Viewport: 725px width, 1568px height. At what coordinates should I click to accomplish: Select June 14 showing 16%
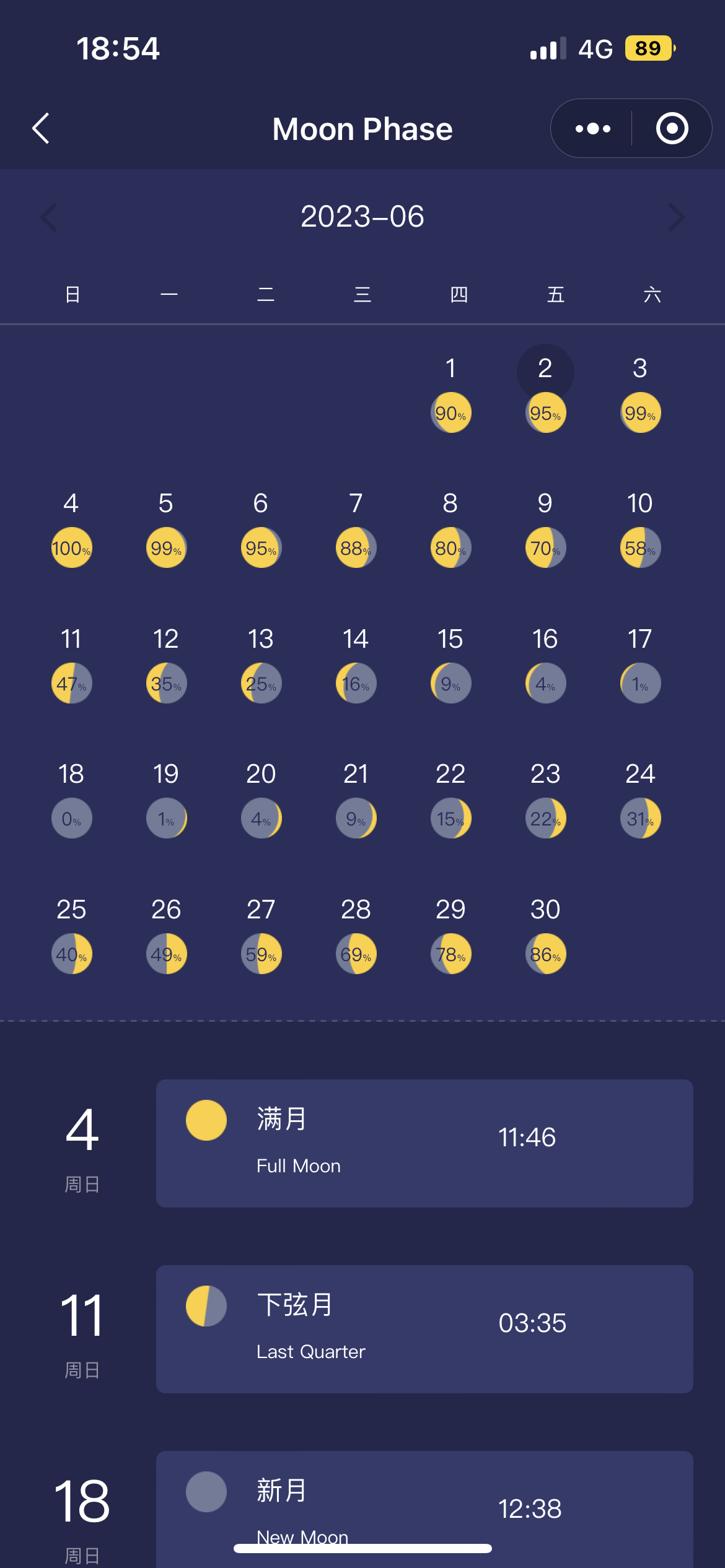pyautogui.click(x=356, y=663)
